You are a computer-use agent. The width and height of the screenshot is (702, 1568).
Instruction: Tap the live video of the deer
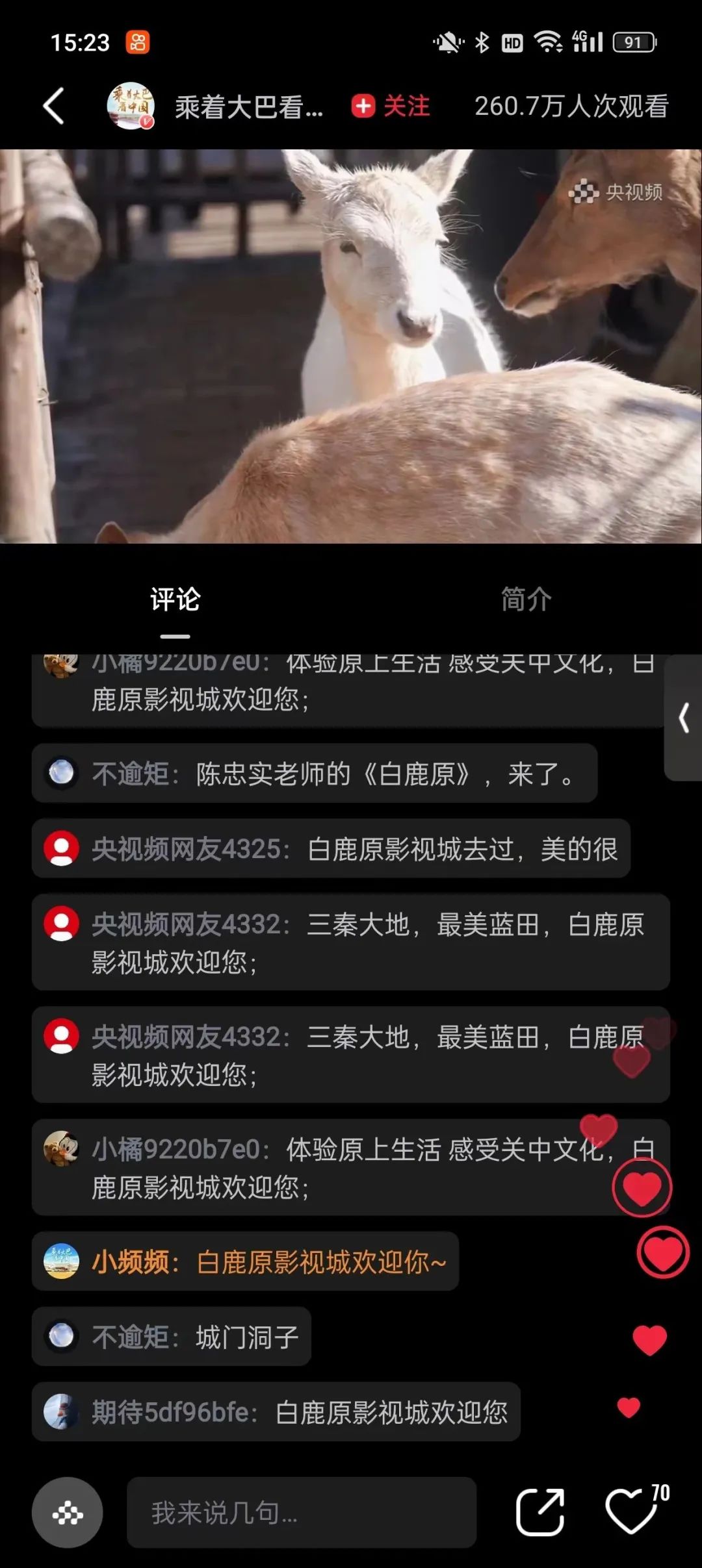pos(351,346)
